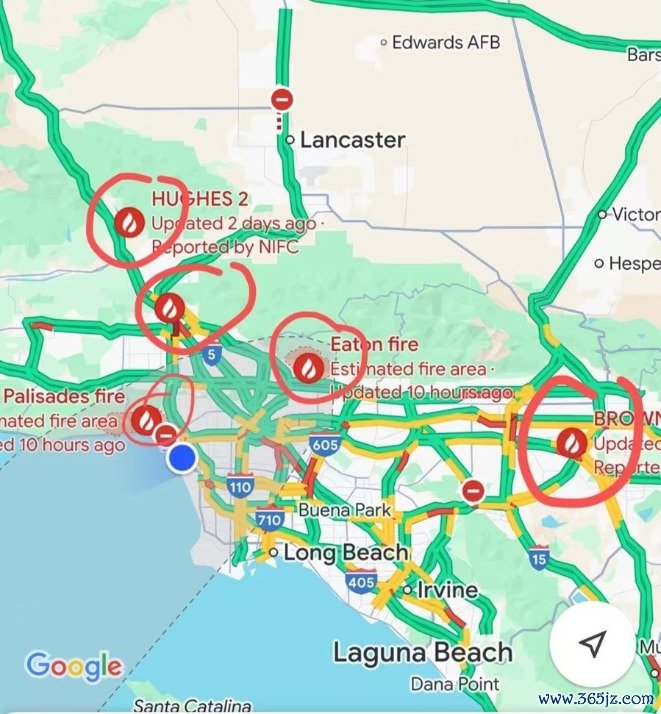Viewport: 661px width, 714px height.
Task: Select the Palisades fire marker
Action: pos(148,418)
